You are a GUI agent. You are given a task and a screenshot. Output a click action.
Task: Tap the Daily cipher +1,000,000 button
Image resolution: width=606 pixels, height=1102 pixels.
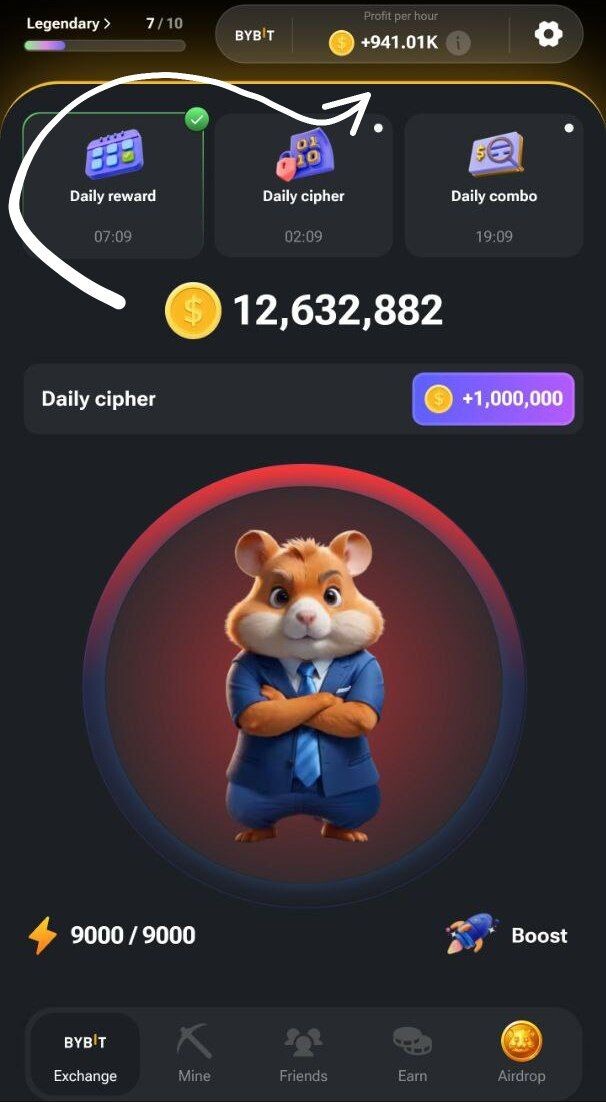point(493,399)
